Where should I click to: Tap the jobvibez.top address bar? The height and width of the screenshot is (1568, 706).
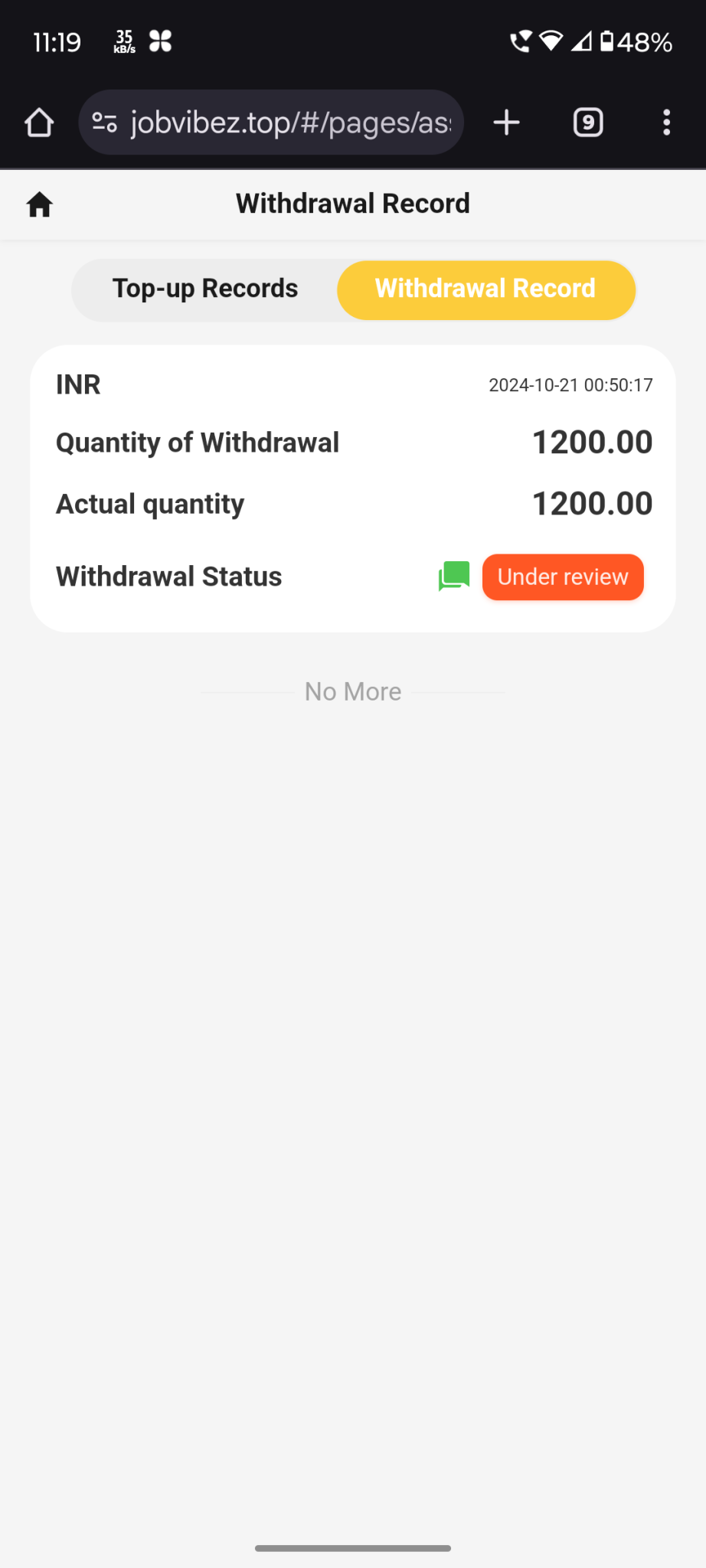click(291, 122)
